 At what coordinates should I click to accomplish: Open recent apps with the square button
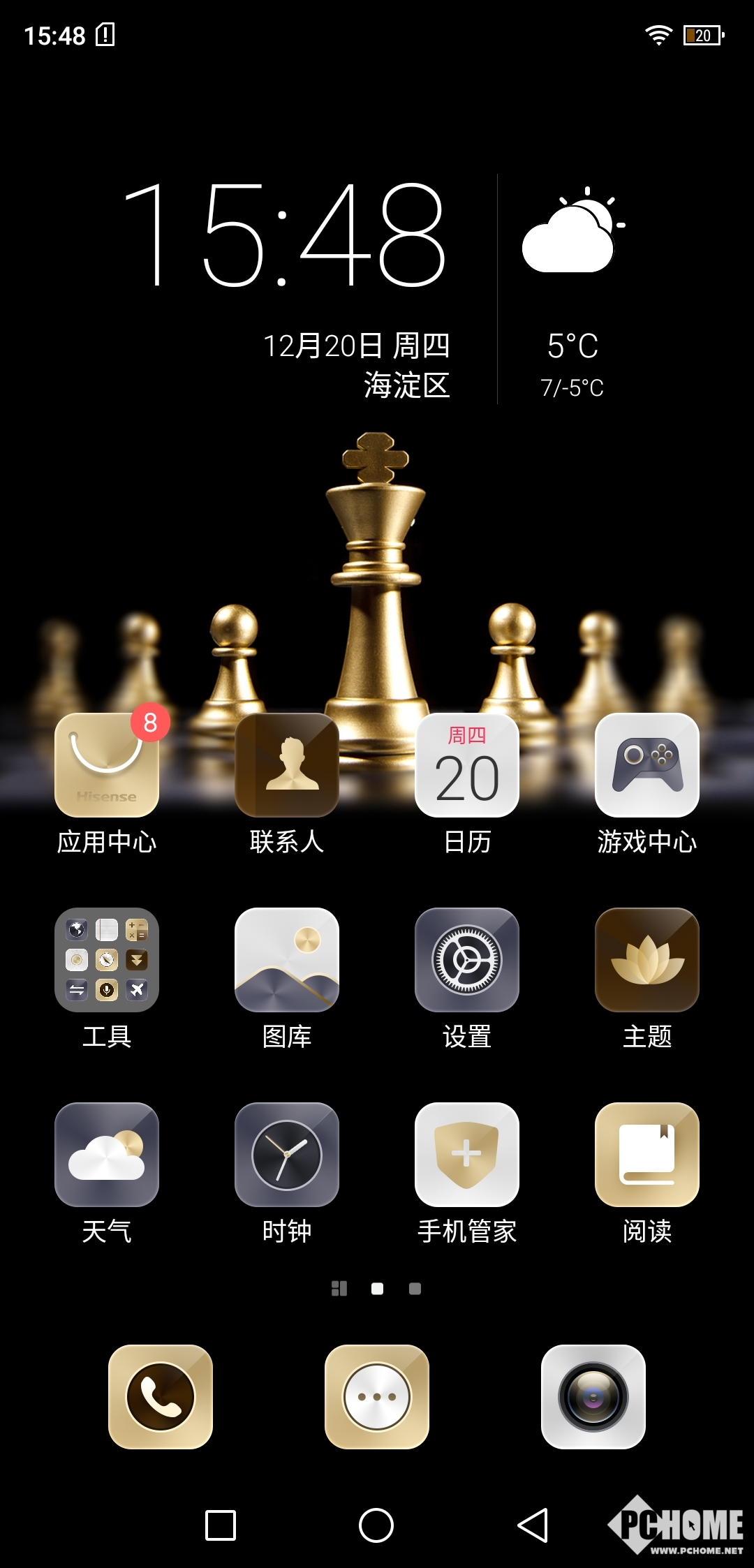click(x=221, y=1525)
